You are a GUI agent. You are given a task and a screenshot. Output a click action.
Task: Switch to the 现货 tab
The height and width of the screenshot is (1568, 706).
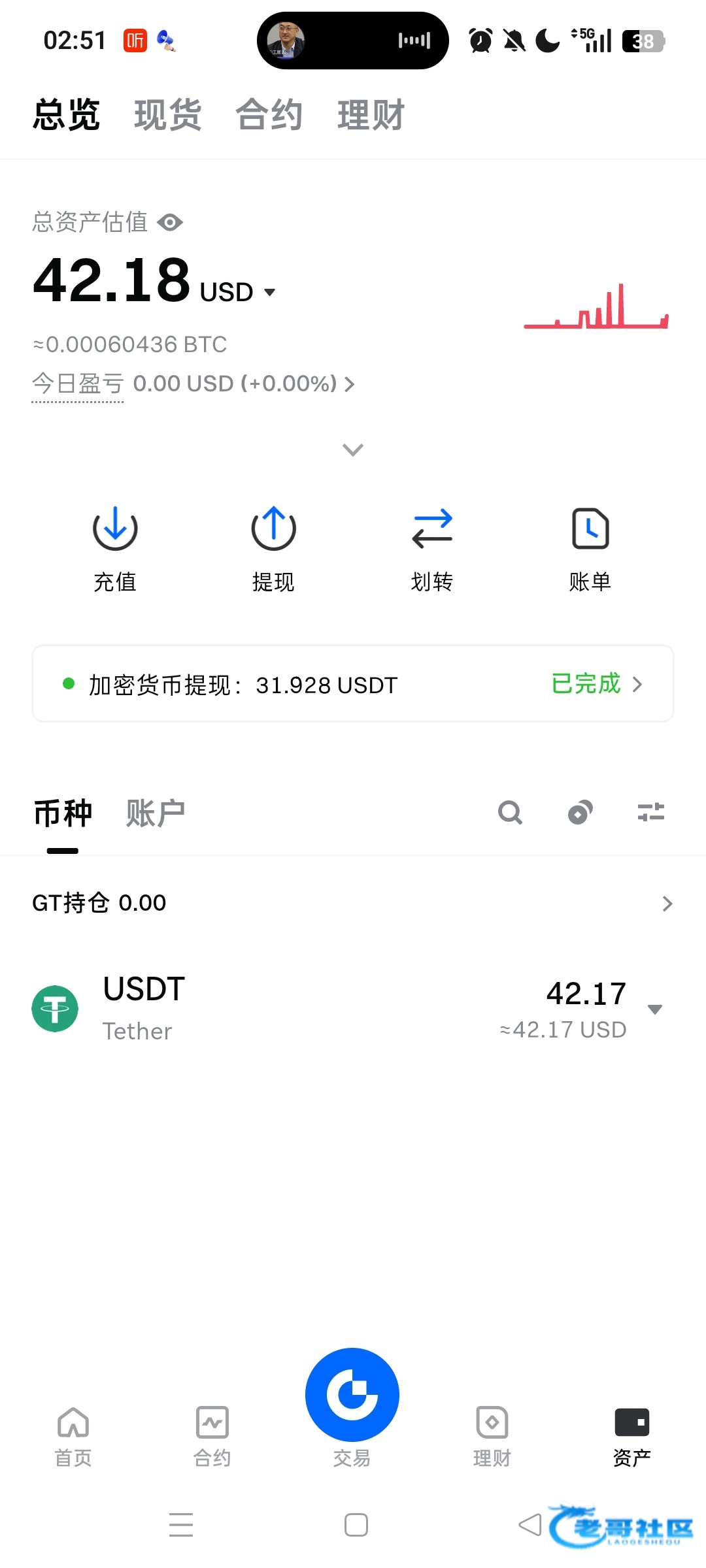[167, 115]
